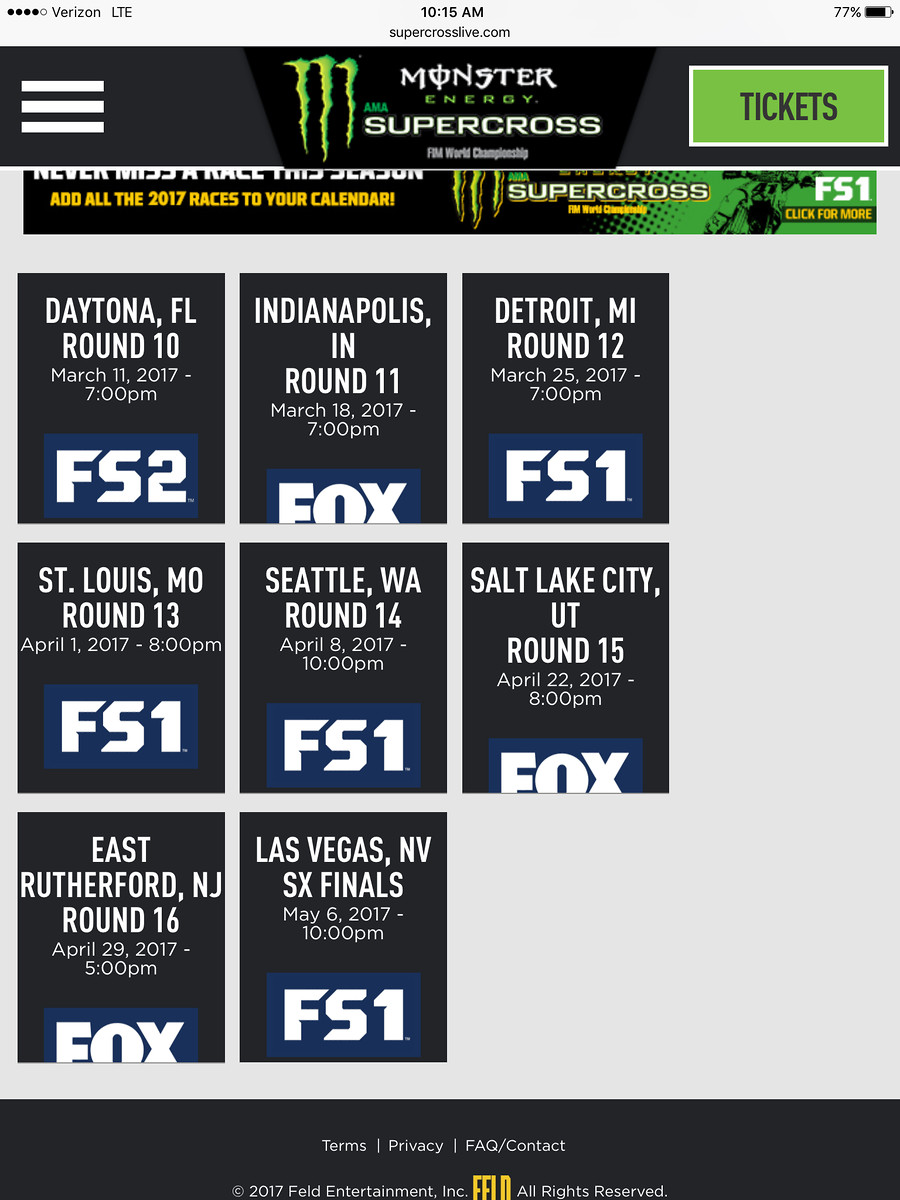900x1200 pixels.
Task: View the Detroit, MI Round 12 card
Action: click(565, 398)
